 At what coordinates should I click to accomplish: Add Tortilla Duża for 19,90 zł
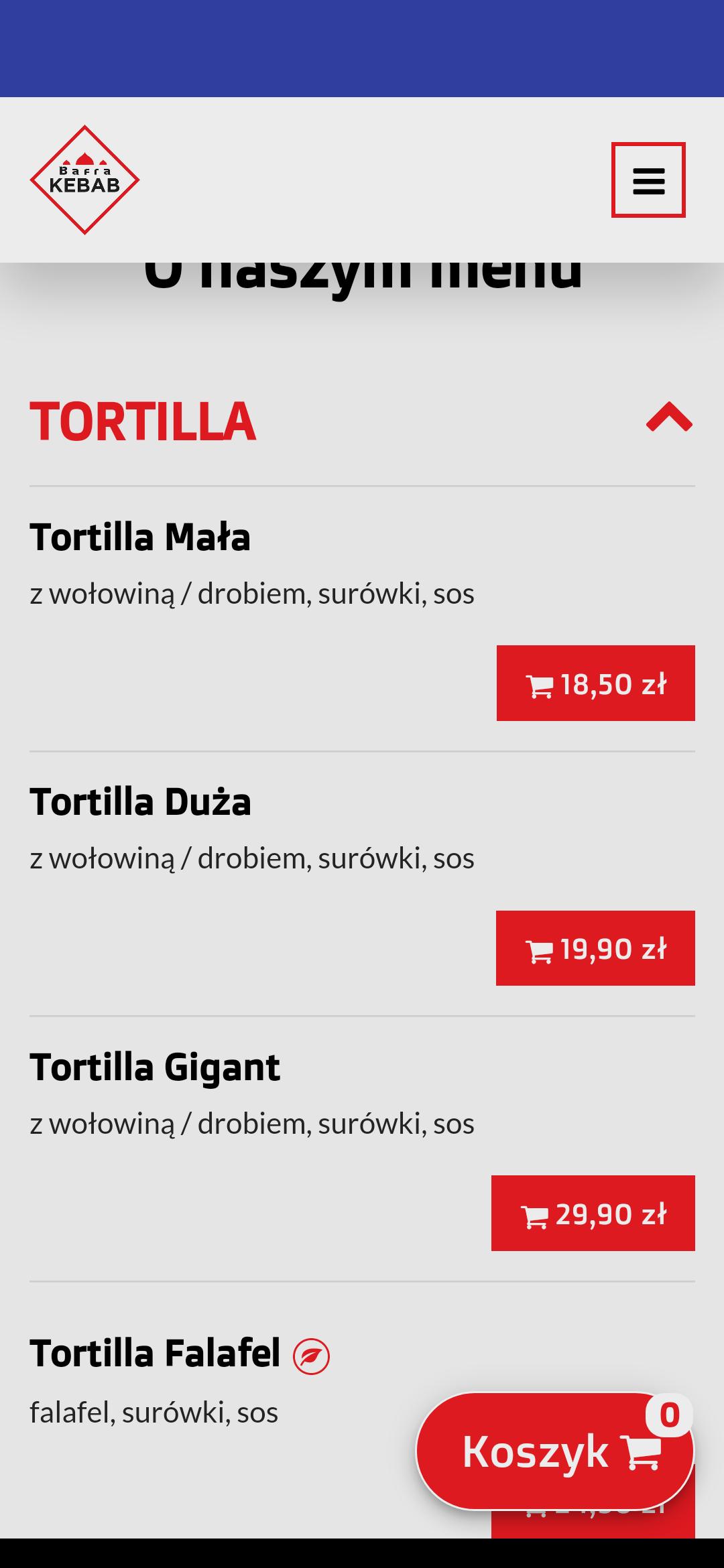[595, 948]
